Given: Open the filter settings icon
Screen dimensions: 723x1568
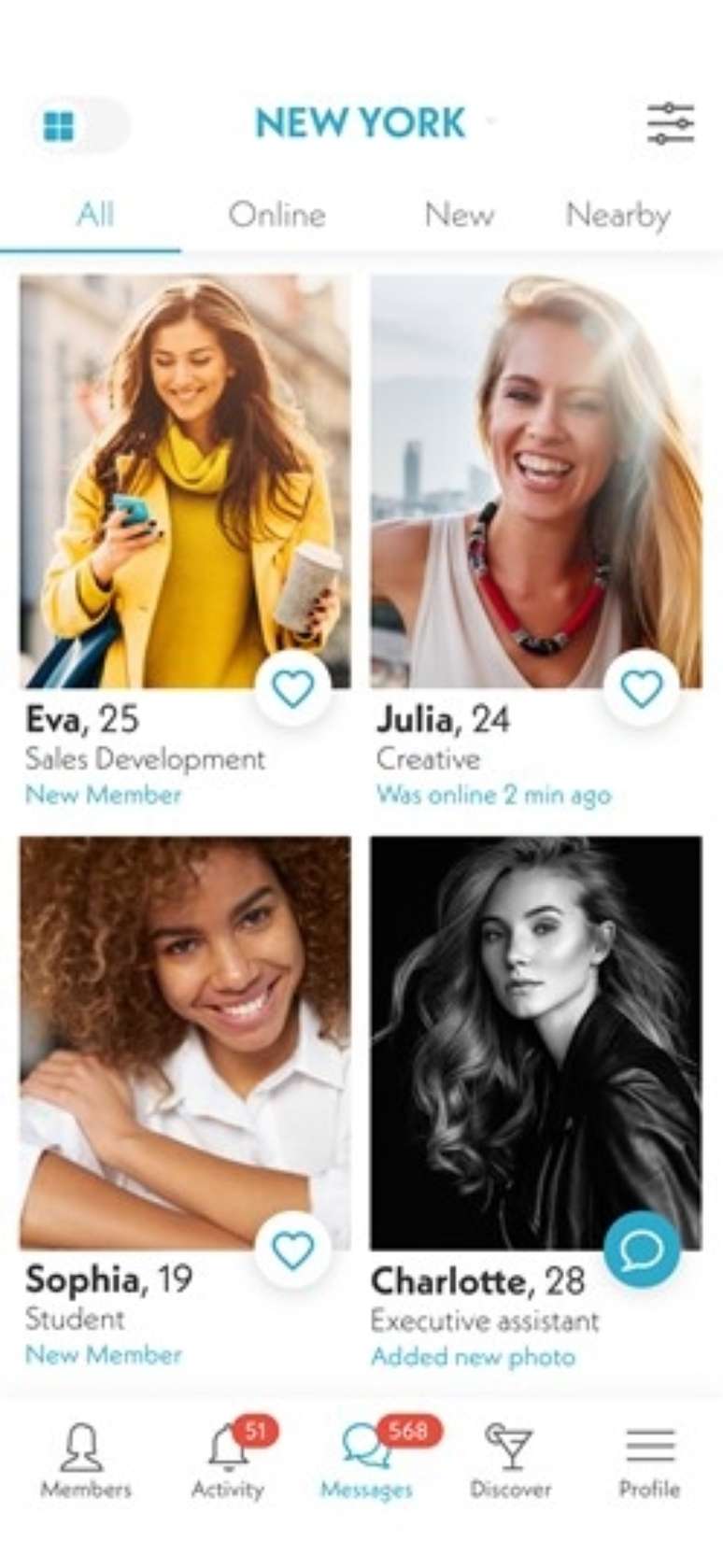Looking at the screenshot, I should tap(670, 123).
